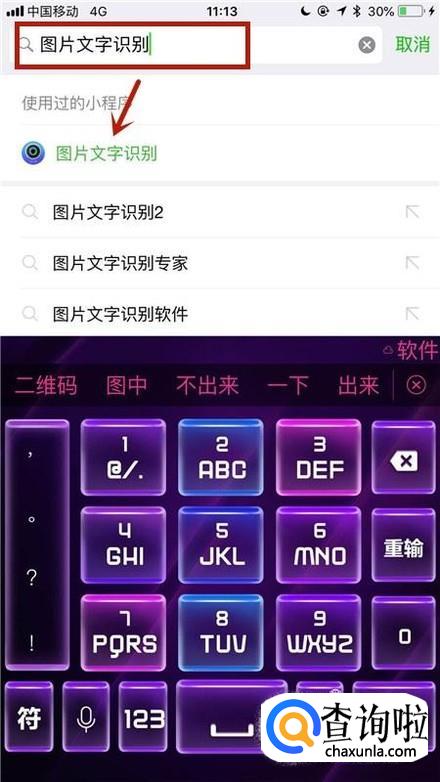Image resolution: width=440 pixels, height=782 pixels.
Task: Tap the search field containing 图片文字识别
Action: tap(197, 45)
